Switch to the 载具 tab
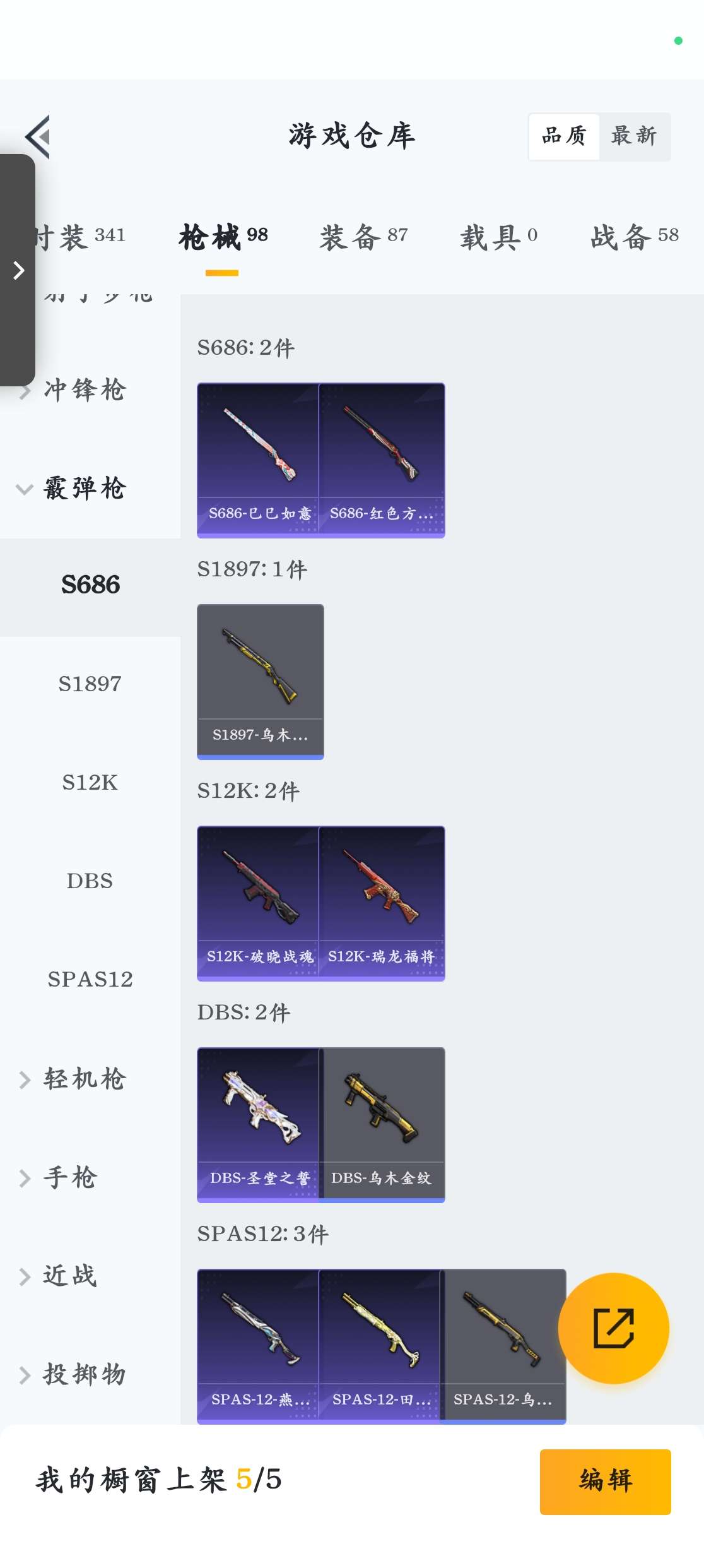The height and width of the screenshot is (1568, 704). (x=498, y=237)
